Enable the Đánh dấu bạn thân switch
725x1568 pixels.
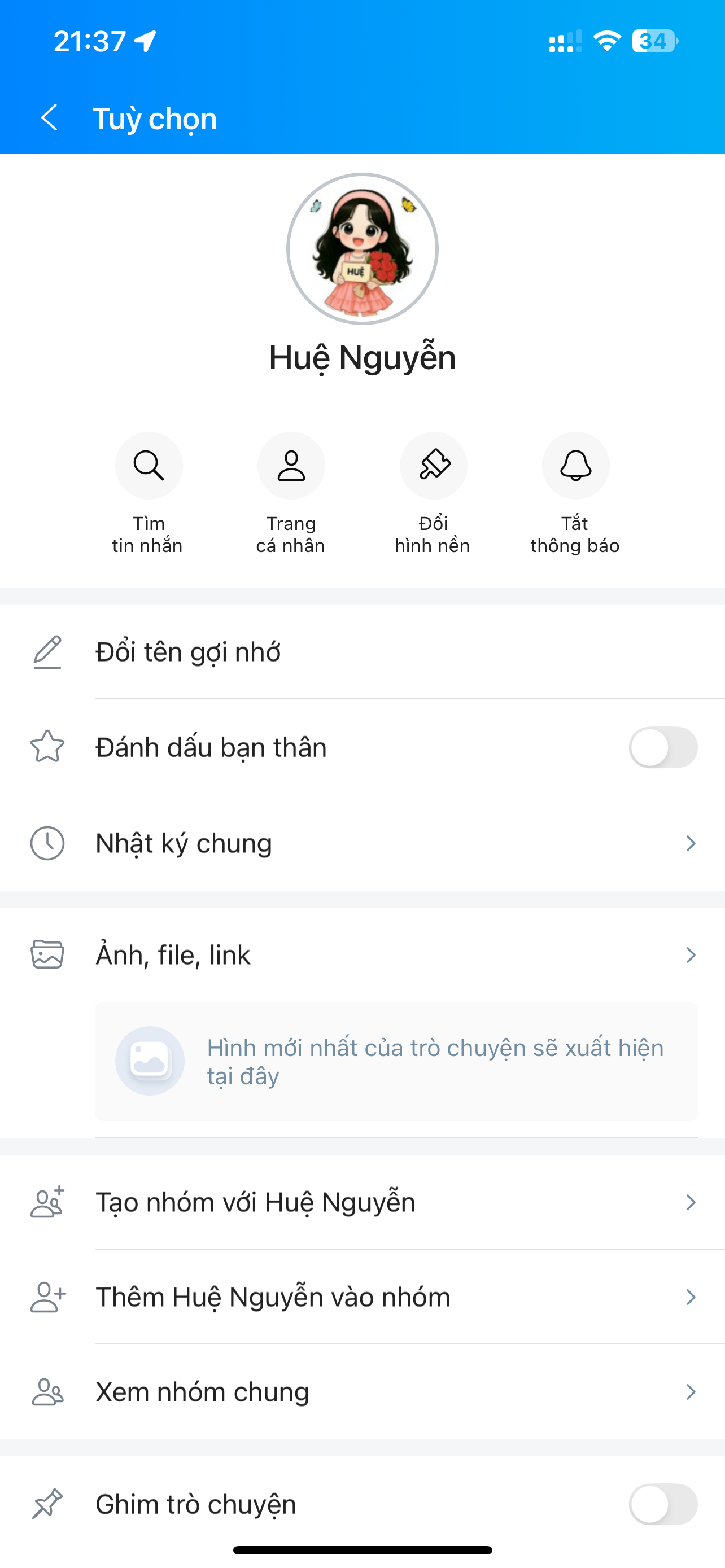[662, 747]
